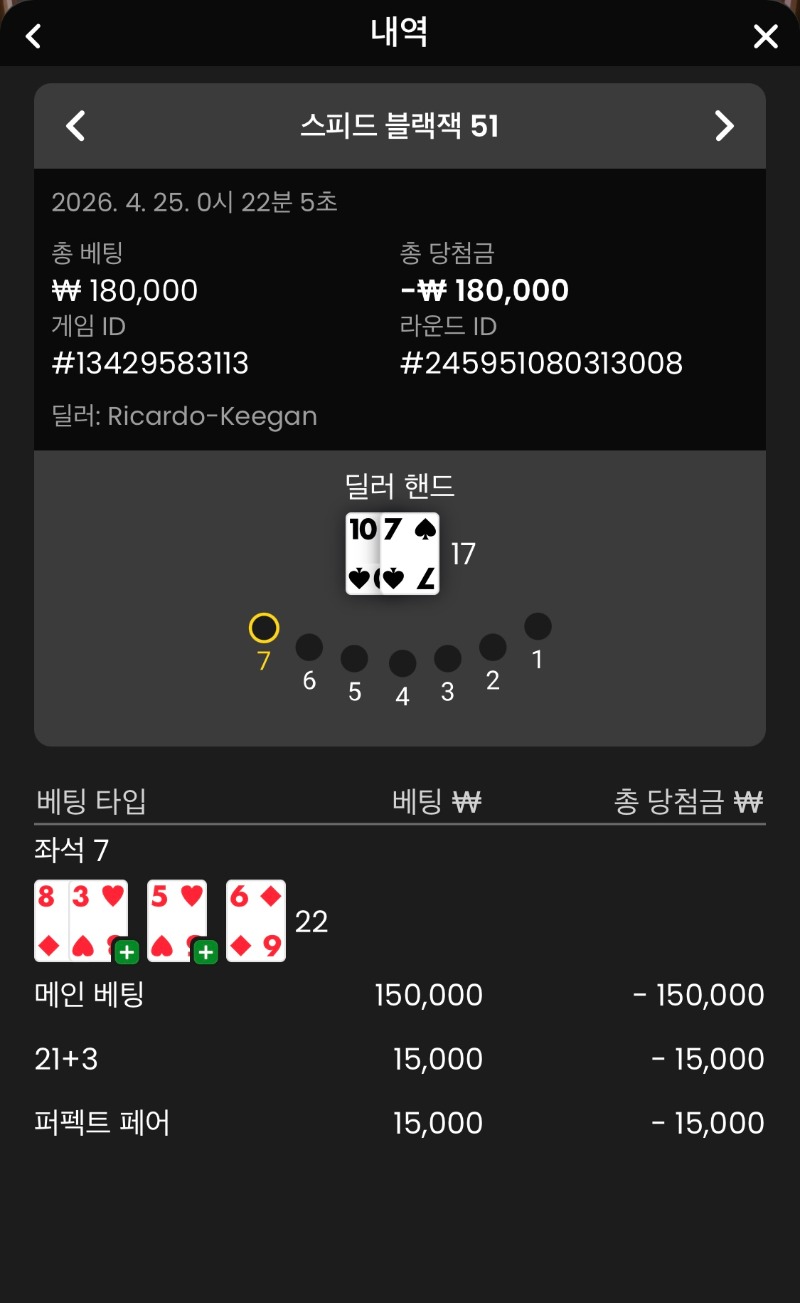Select seat 7 in the table layout
Image resolution: width=800 pixels, height=1303 pixels.
pyautogui.click(x=264, y=629)
